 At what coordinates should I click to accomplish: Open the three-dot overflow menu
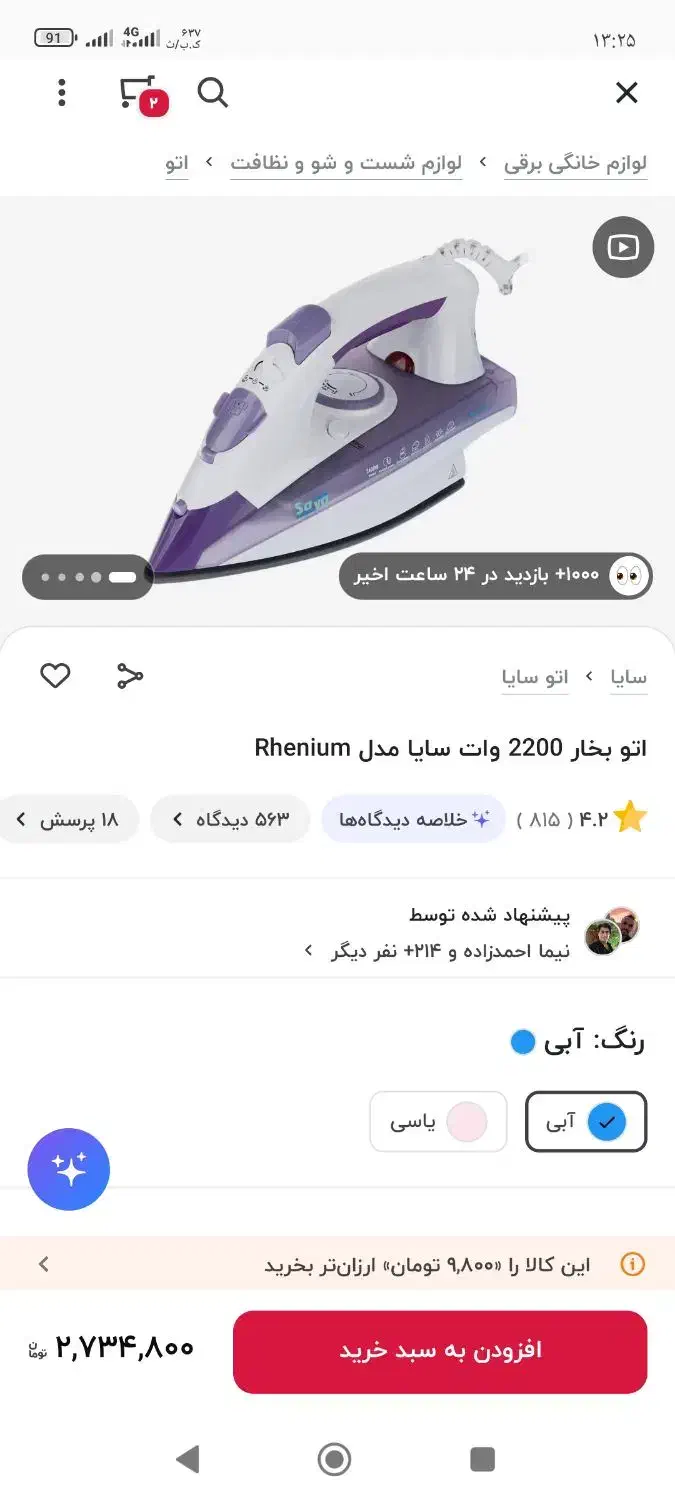click(x=62, y=93)
